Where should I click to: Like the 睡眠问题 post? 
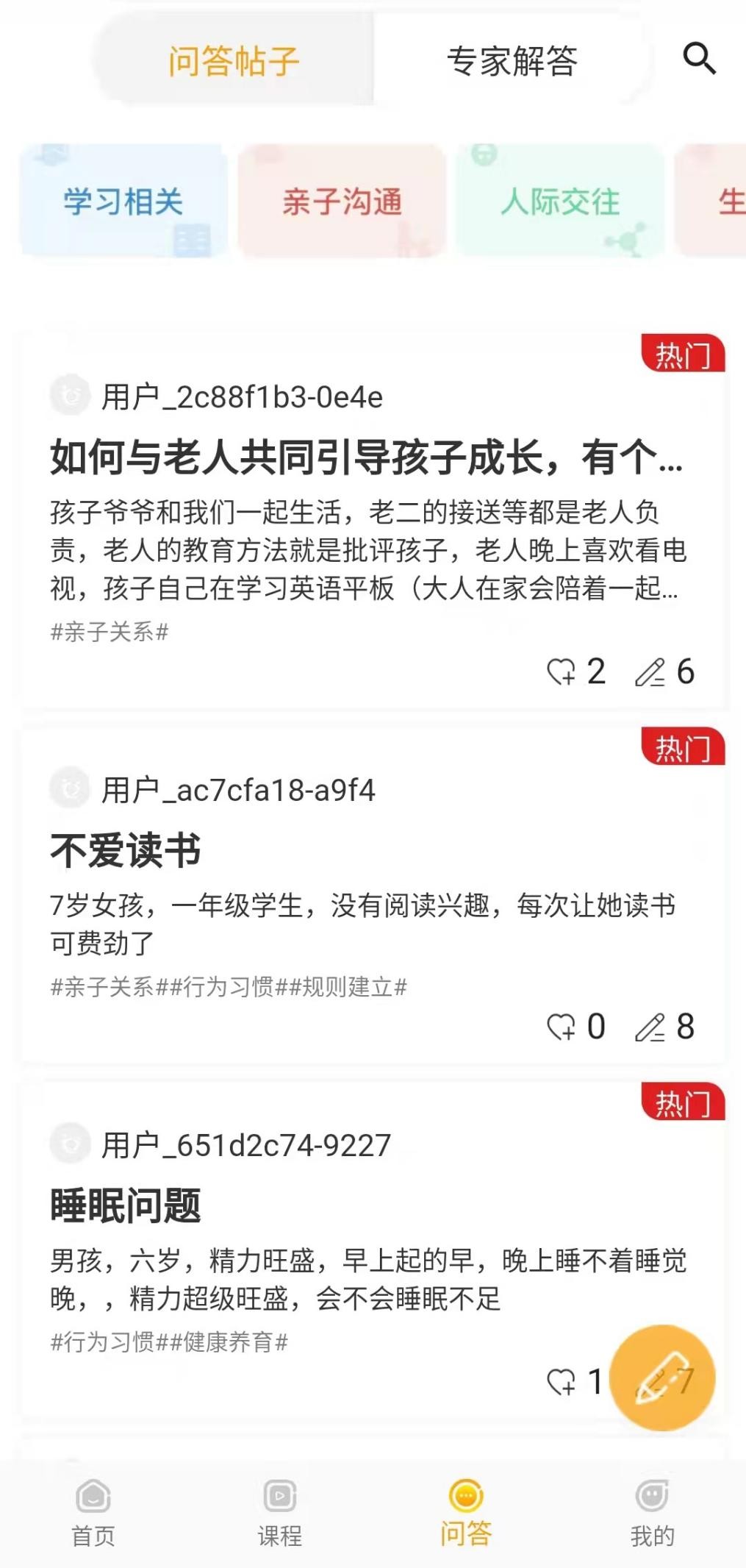(562, 1382)
